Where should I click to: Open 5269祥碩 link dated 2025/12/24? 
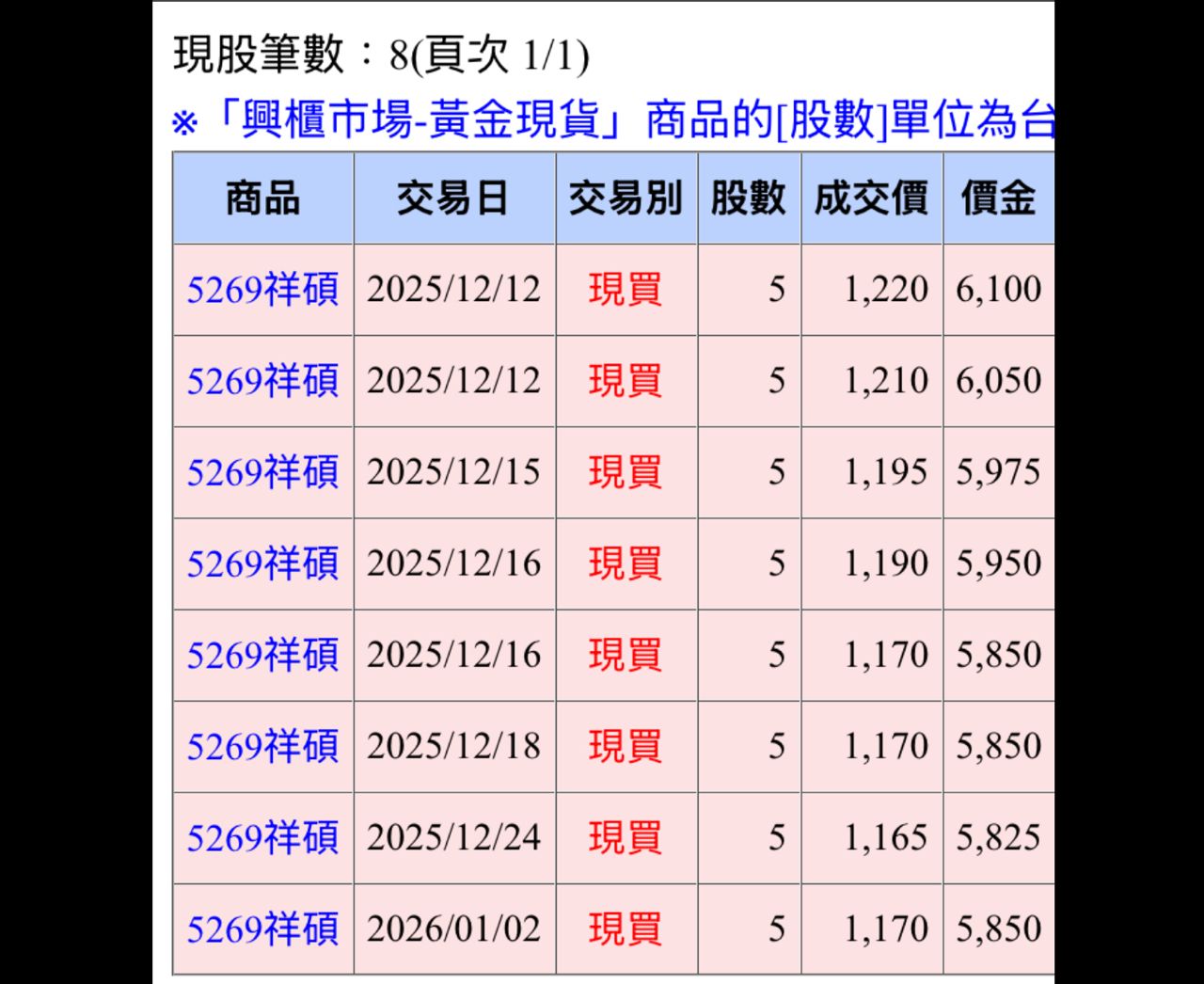262,837
